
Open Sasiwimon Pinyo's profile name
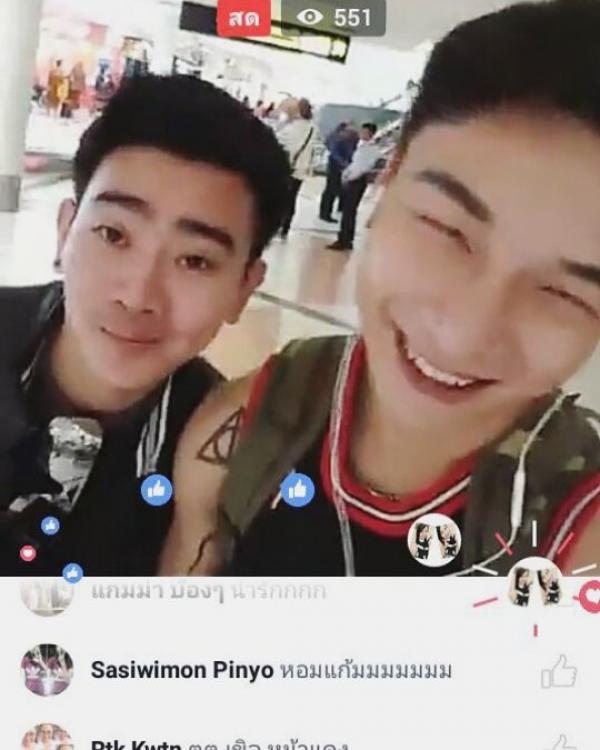182,670
